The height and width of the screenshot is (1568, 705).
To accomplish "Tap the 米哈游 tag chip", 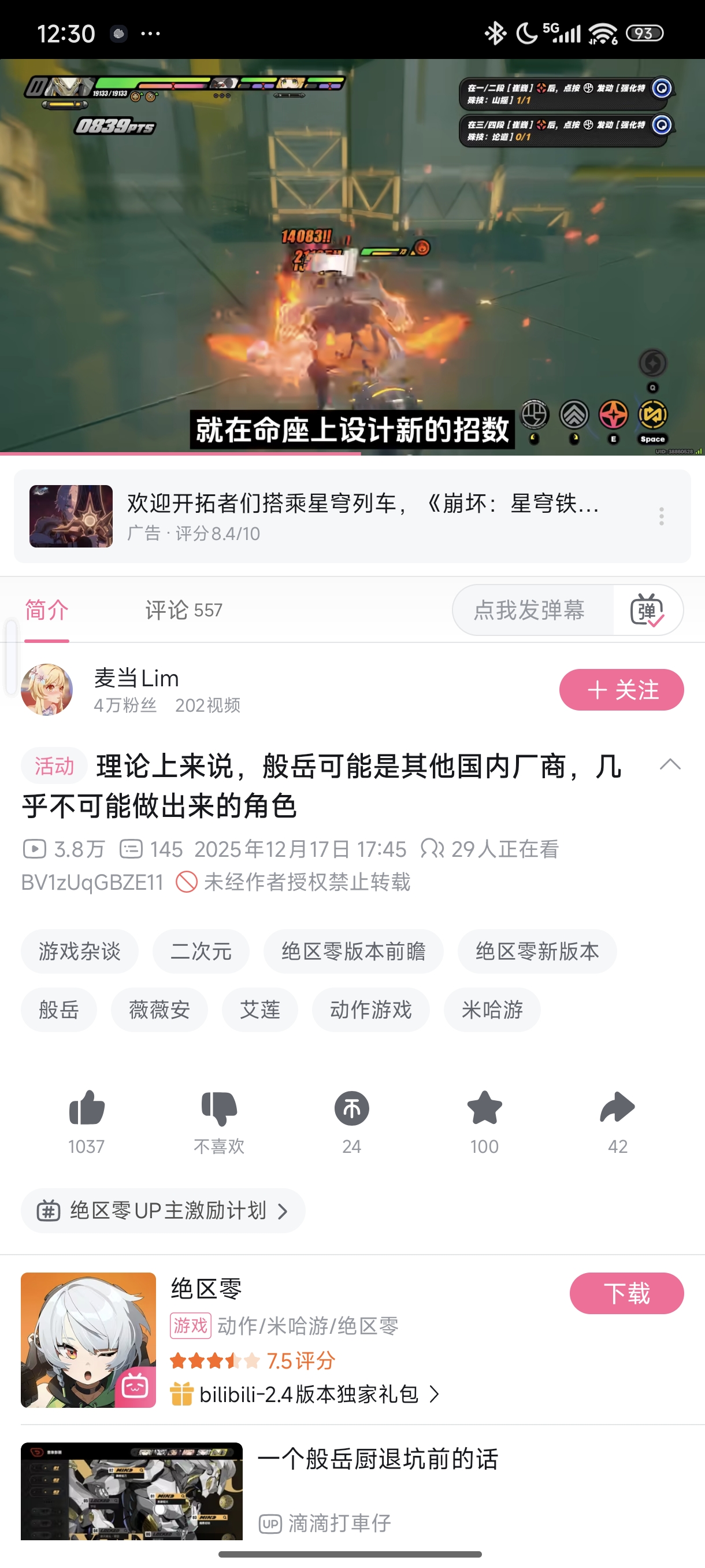I will (492, 1010).
